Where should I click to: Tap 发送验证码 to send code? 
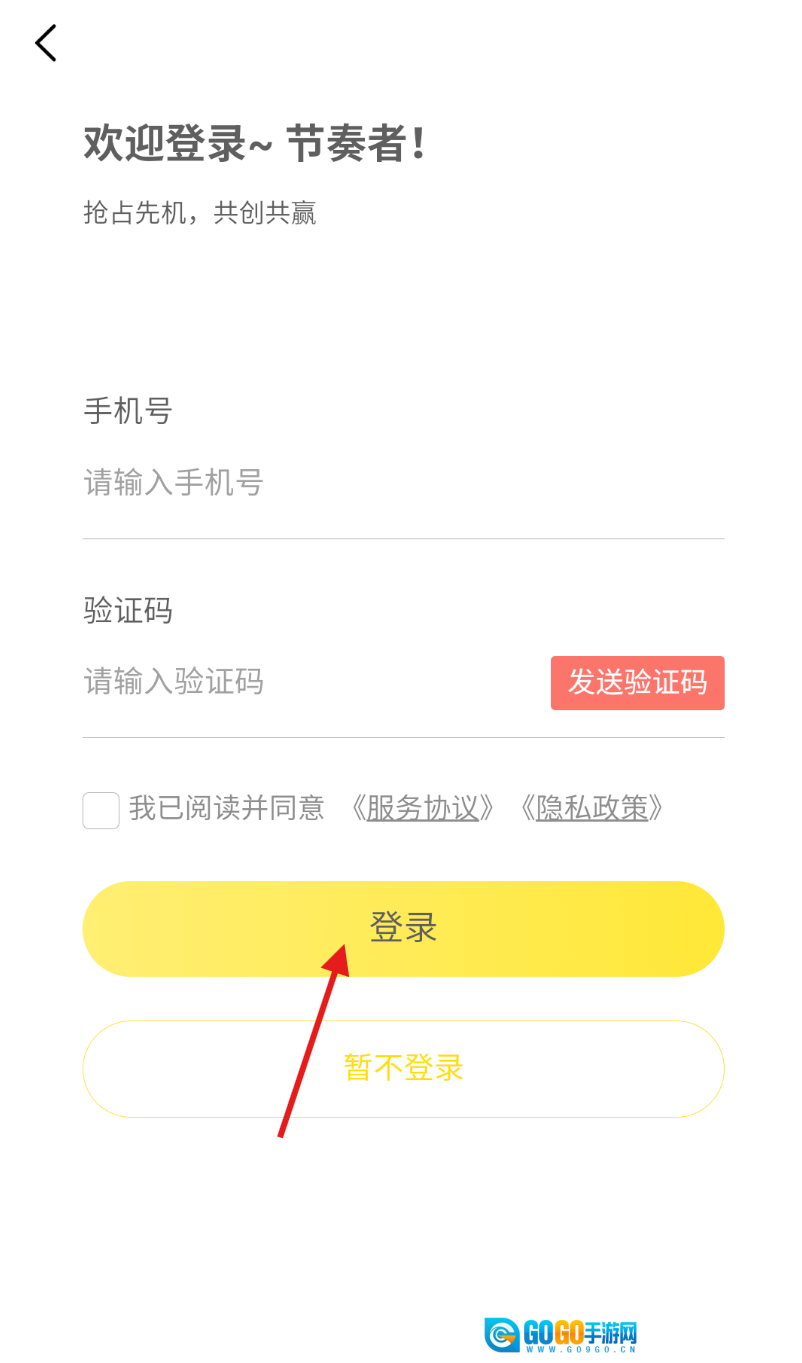[637, 683]
